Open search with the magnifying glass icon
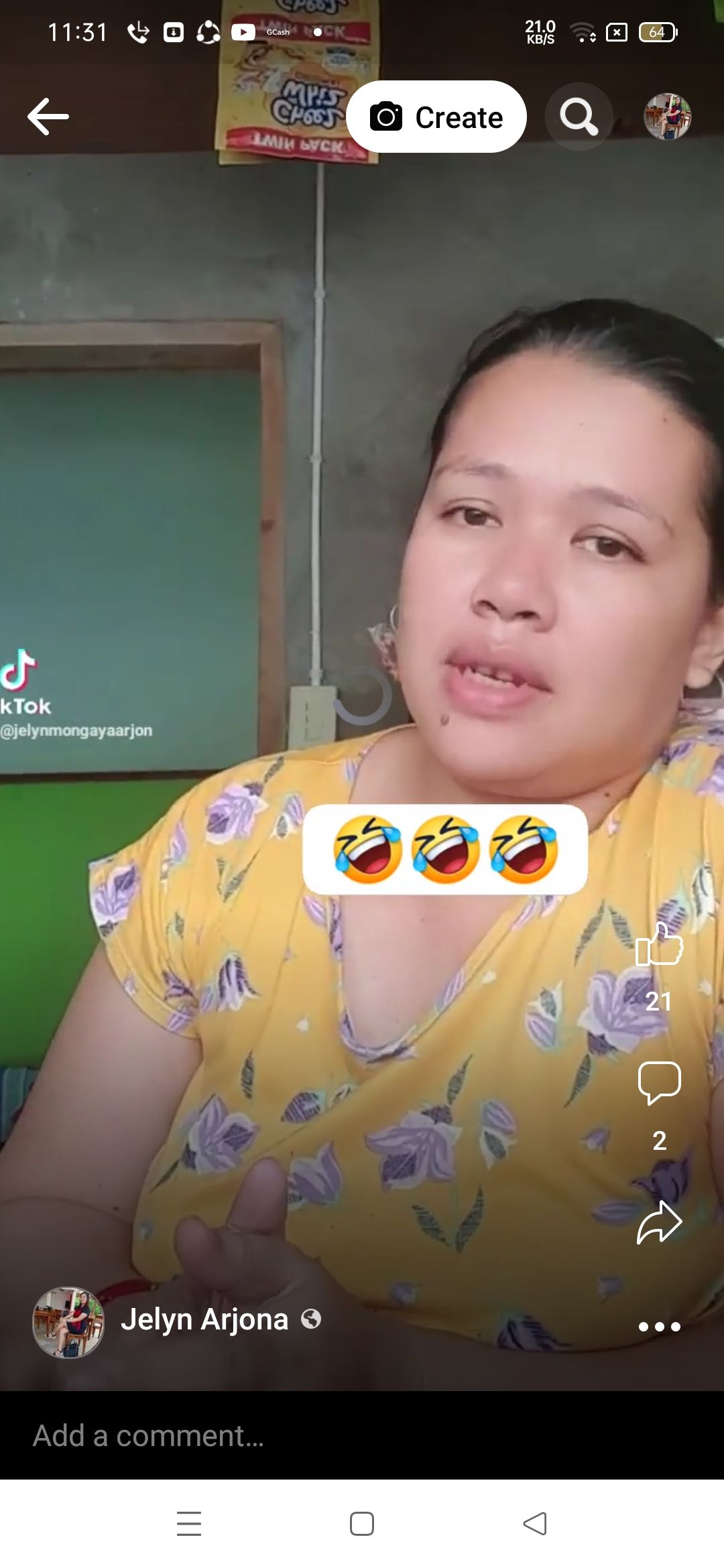This screenshot has width=724, height=1568. tap(579, 117)
